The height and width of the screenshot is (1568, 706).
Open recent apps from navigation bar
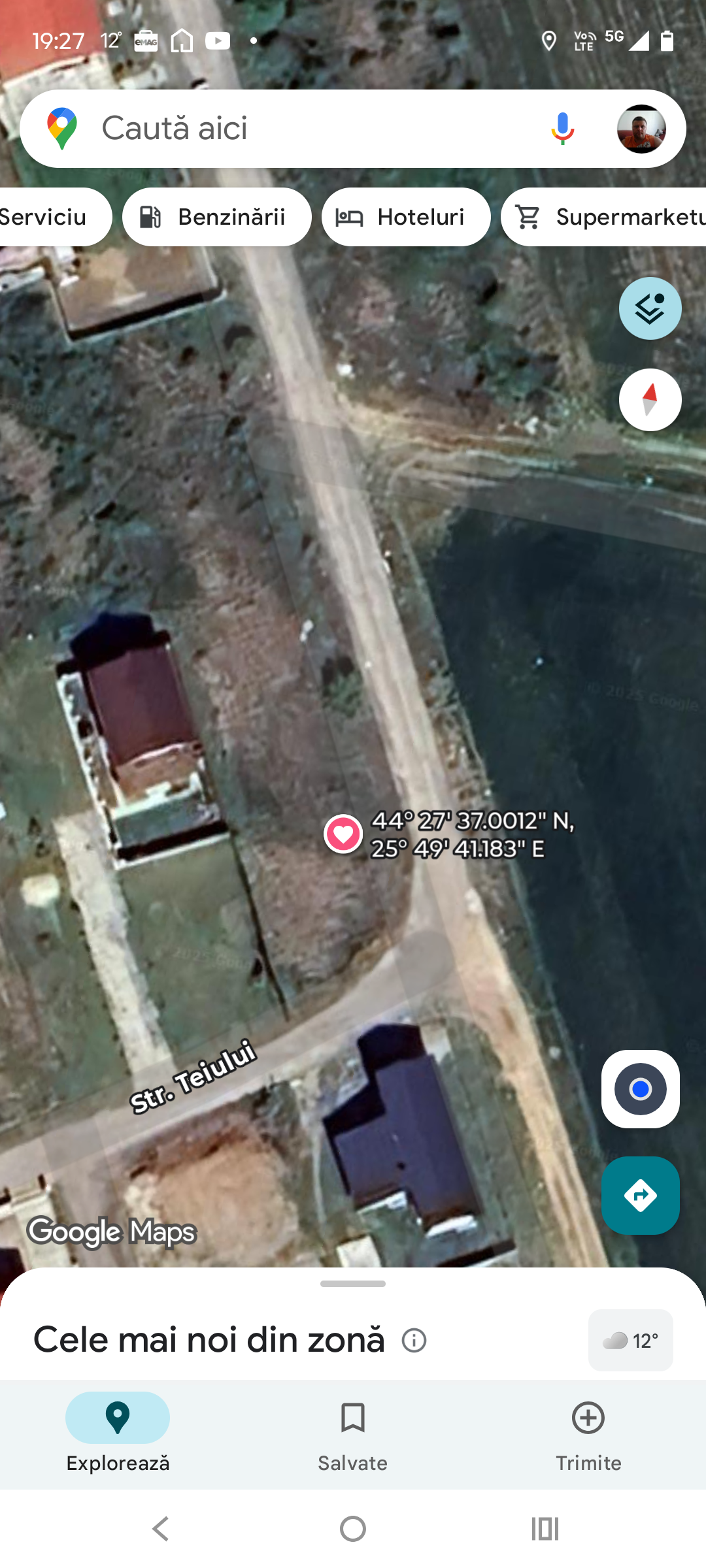(545, 1529)
